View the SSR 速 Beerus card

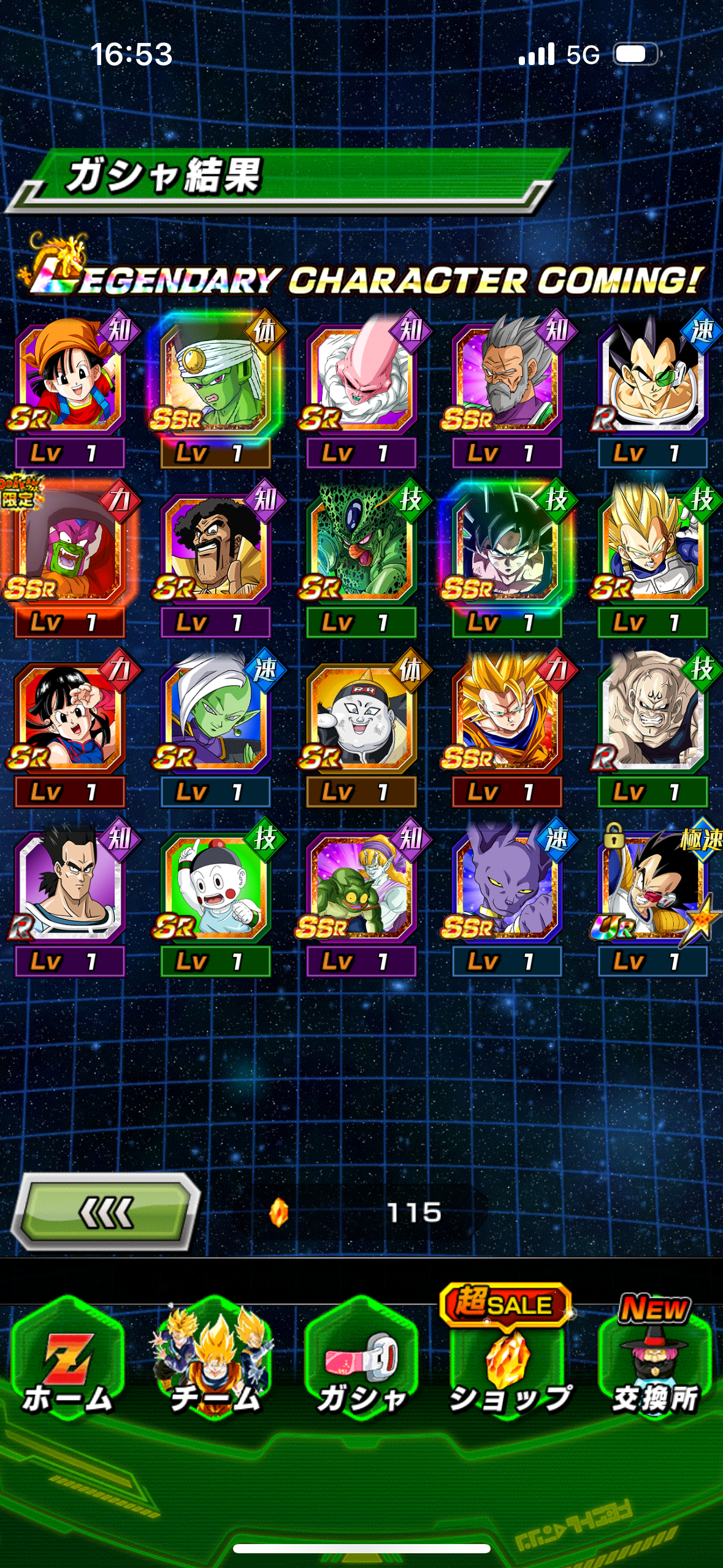(507, 883)
